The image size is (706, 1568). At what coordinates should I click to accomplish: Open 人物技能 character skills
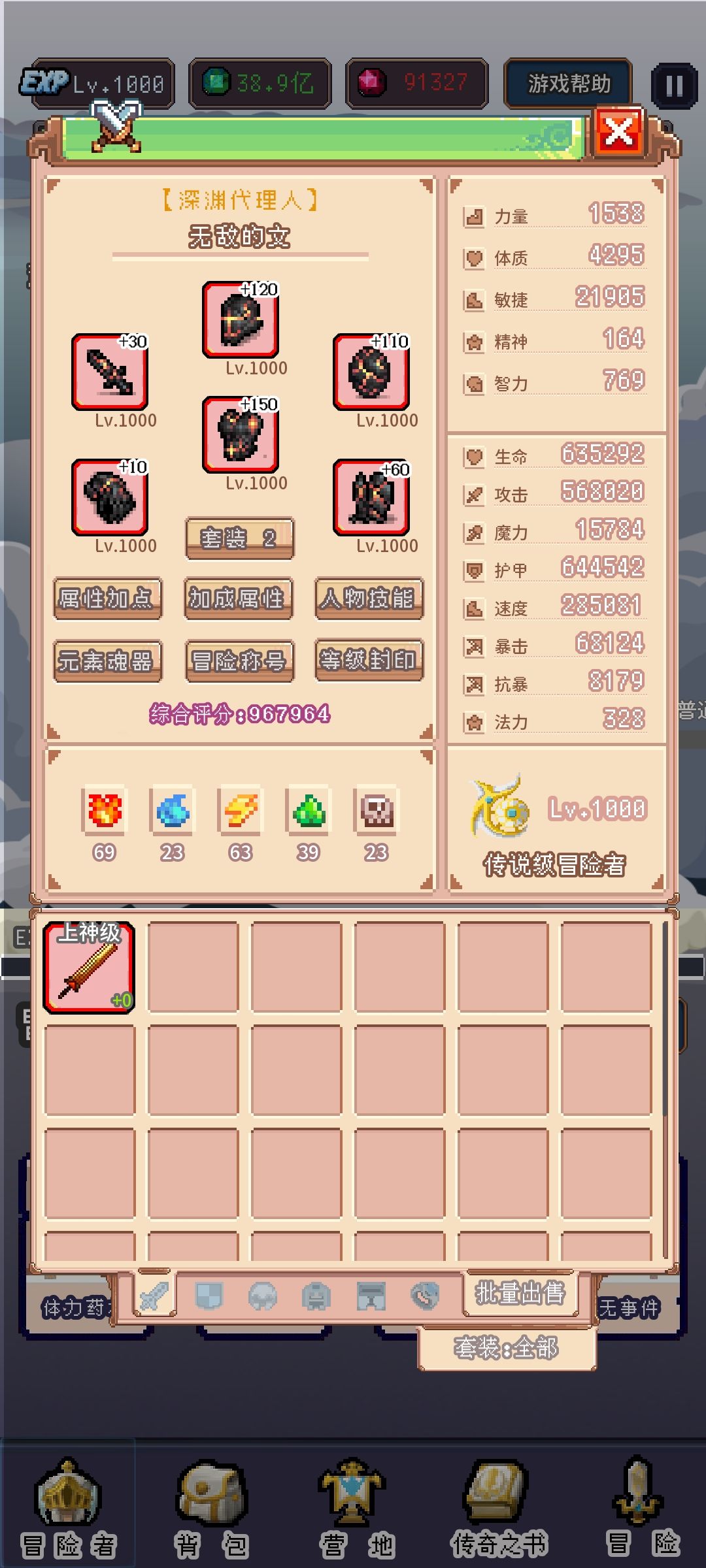(x=369, y=598)
